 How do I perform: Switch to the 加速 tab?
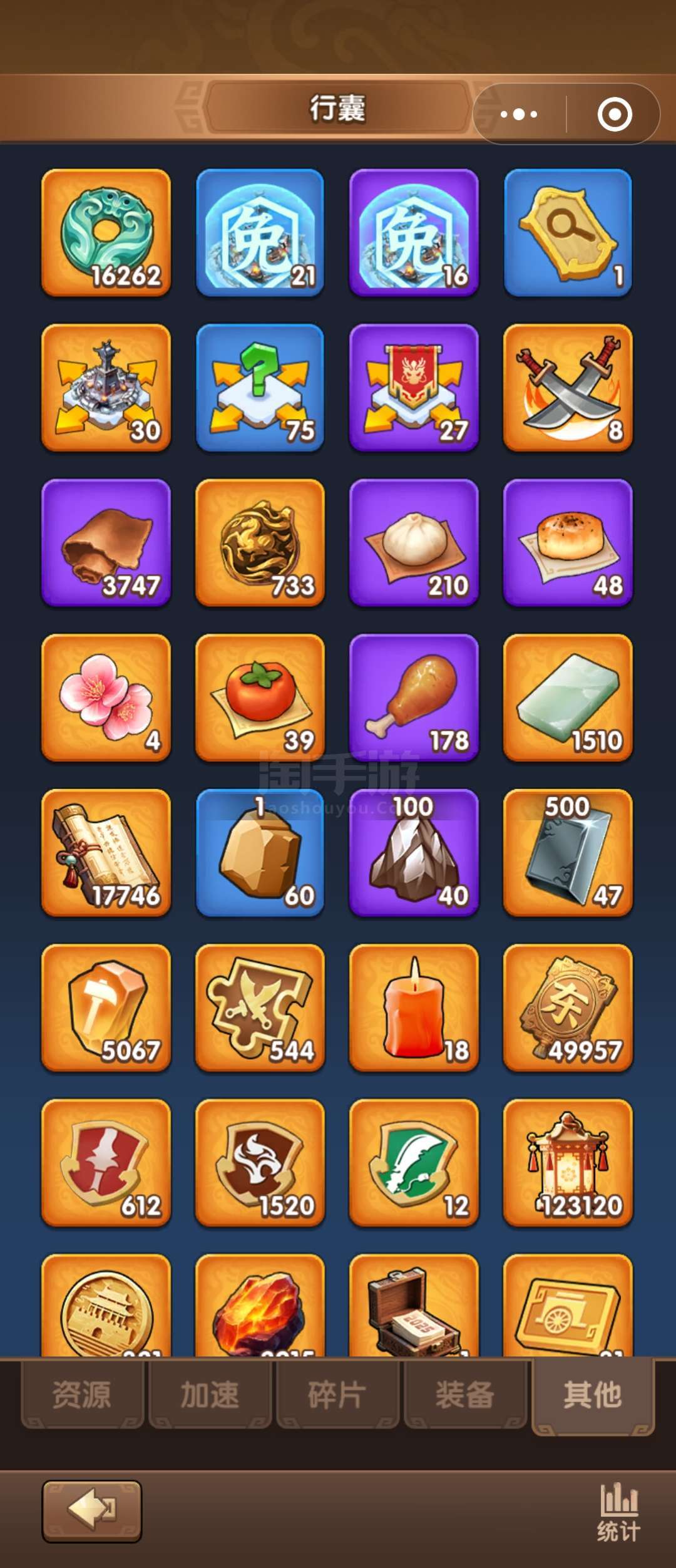[x=210, y=1395]
